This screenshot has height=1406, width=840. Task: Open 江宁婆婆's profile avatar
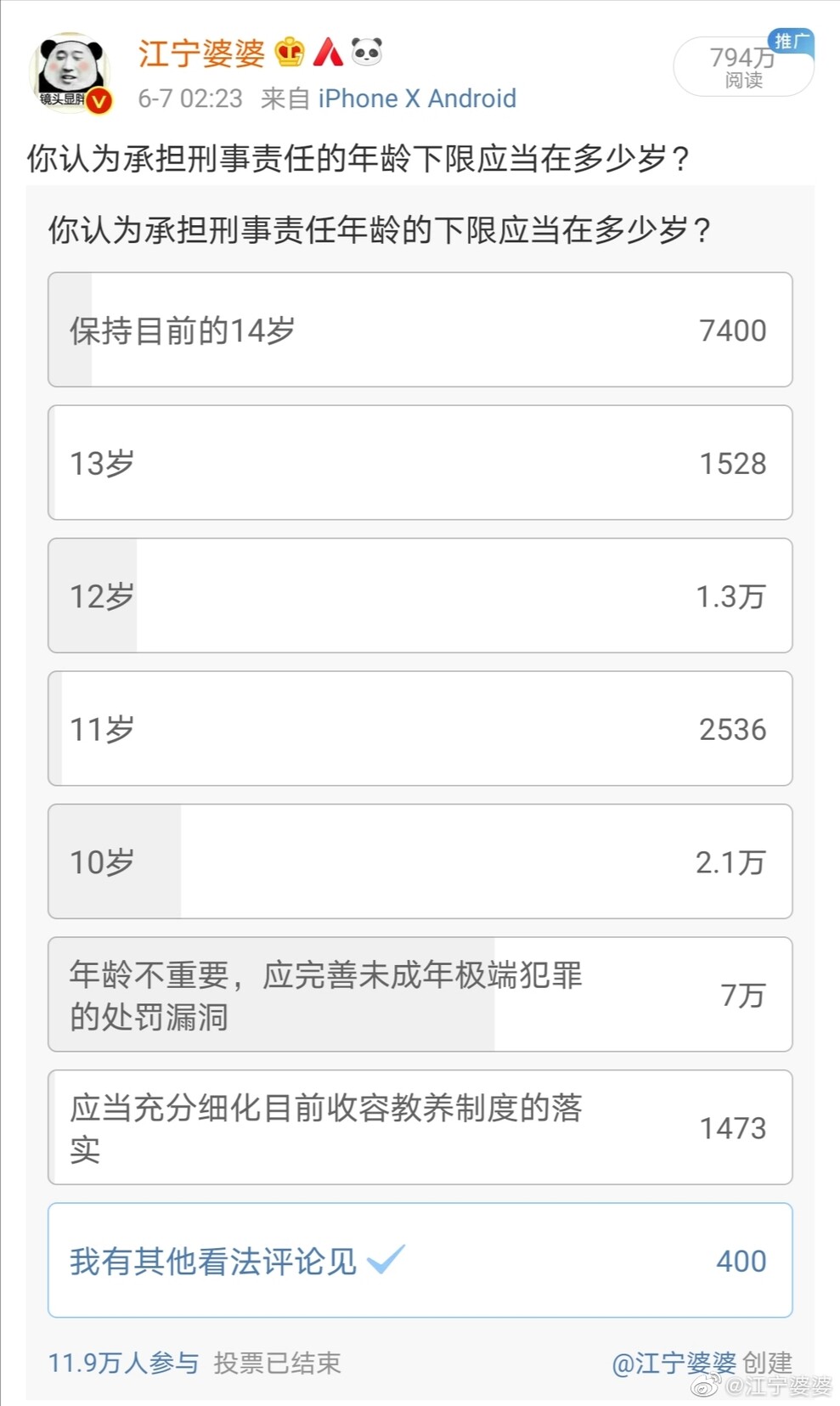click(71, 74)
